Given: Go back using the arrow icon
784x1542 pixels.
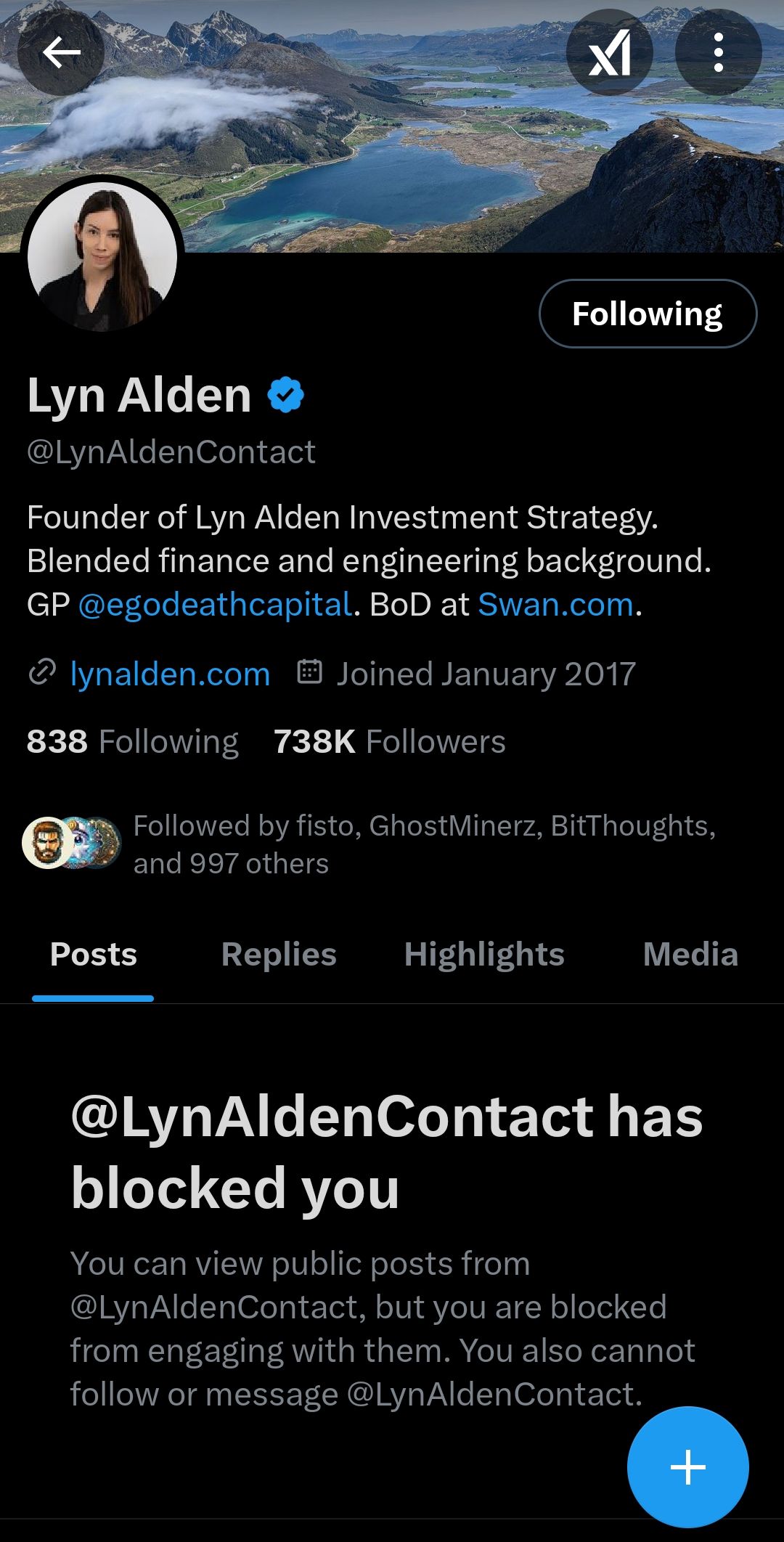Looking at the screenshot, I should pyautogui.click(x=61, y=52).
